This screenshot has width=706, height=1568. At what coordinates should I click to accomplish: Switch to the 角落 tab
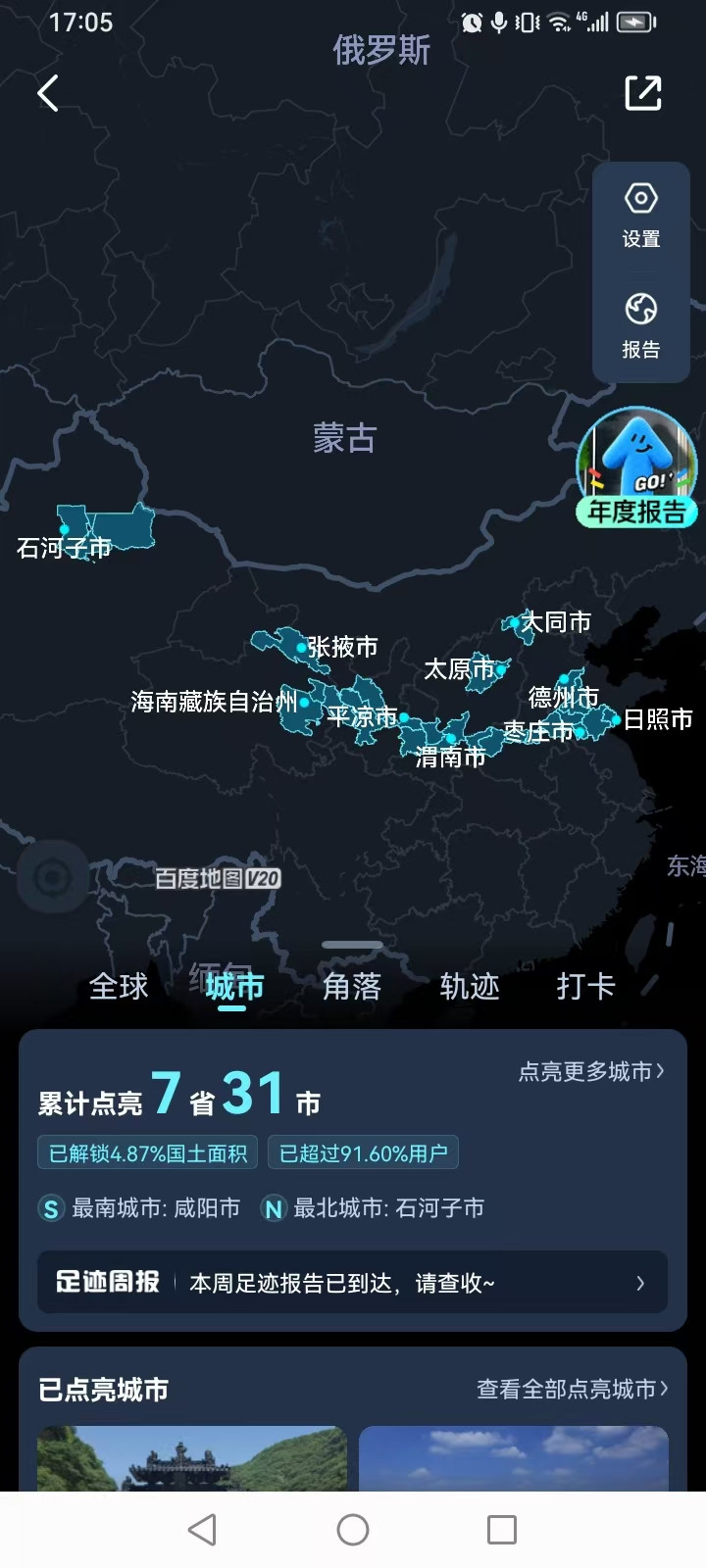pos(352,986)
